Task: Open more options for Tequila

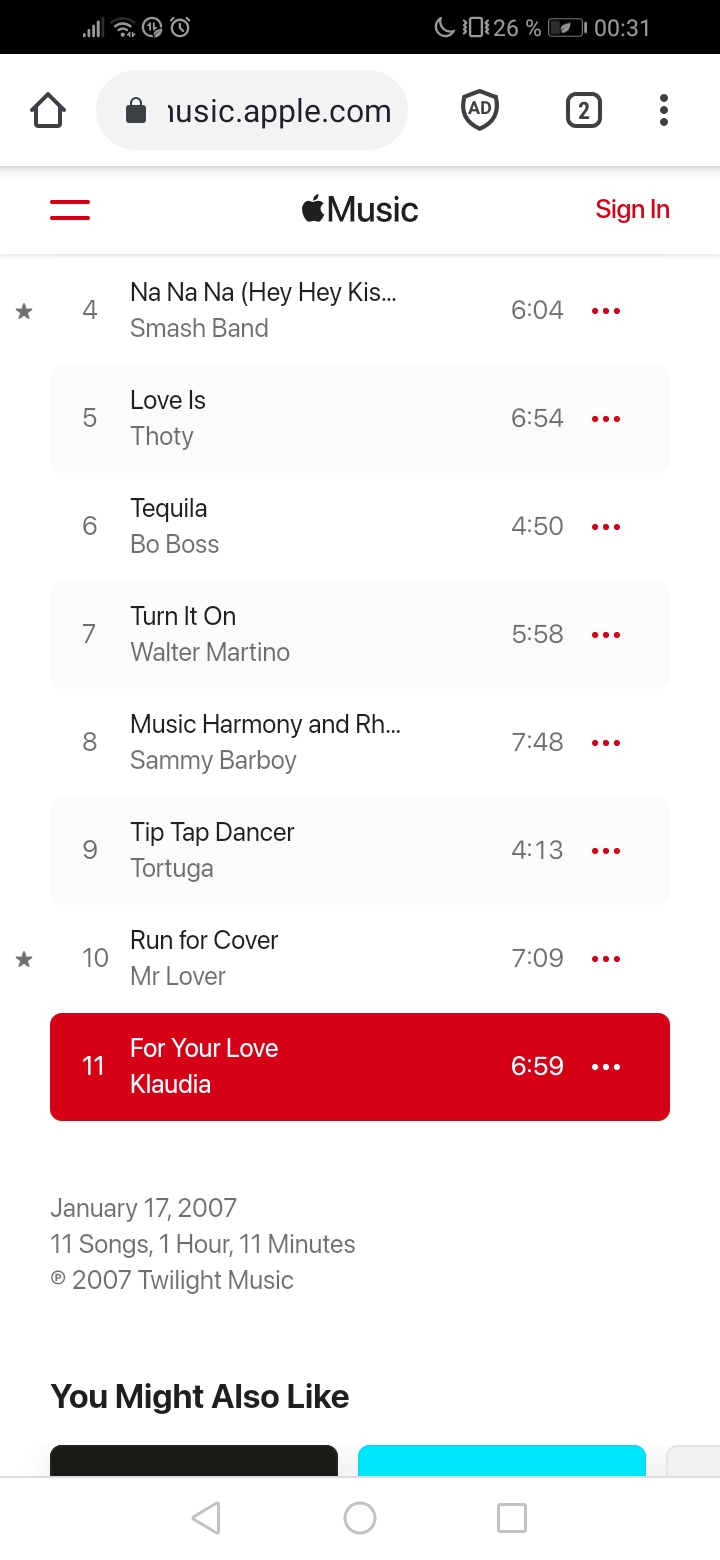Action: 606,527
